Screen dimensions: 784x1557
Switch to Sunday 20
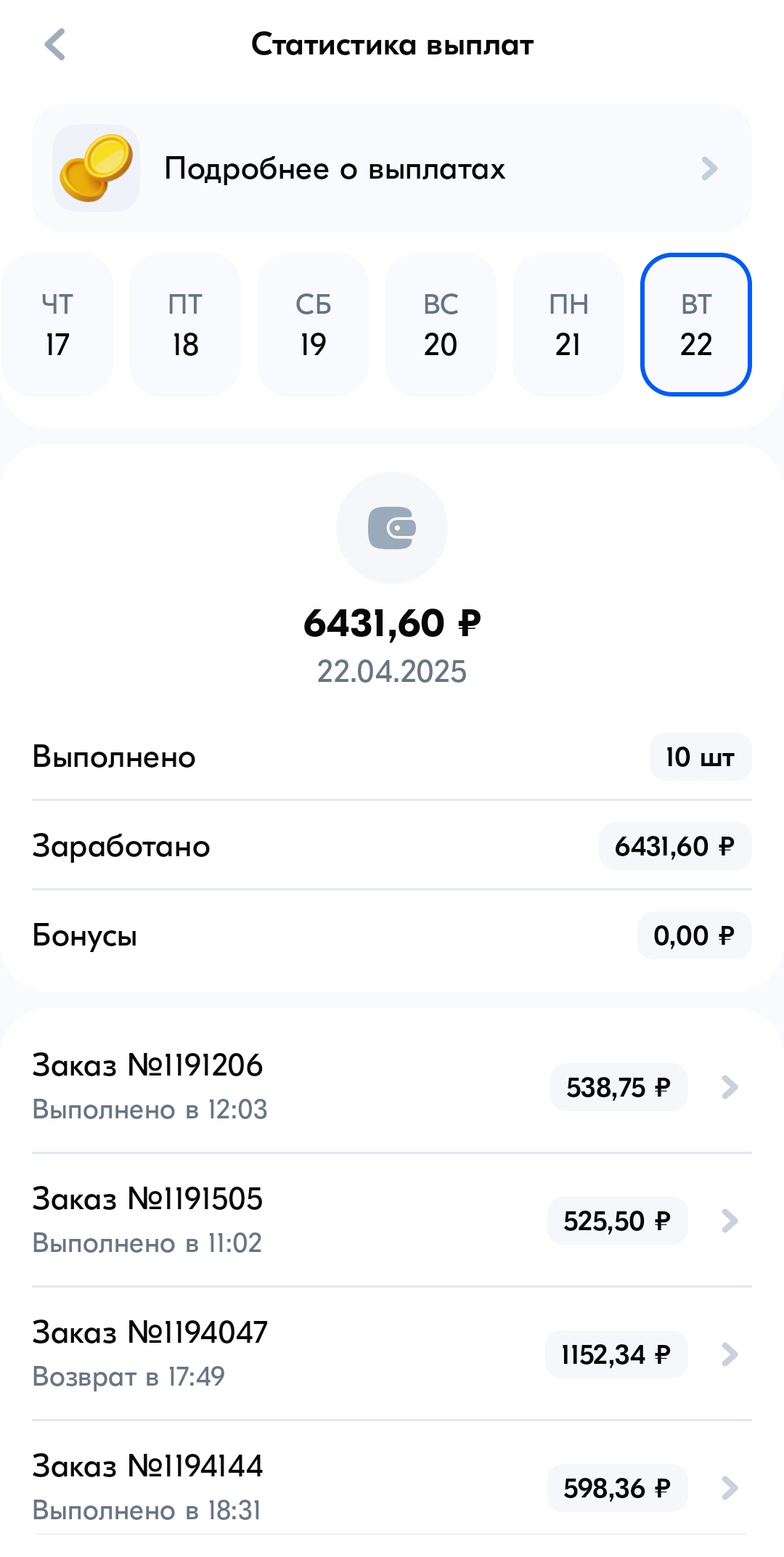click(441, 325)
